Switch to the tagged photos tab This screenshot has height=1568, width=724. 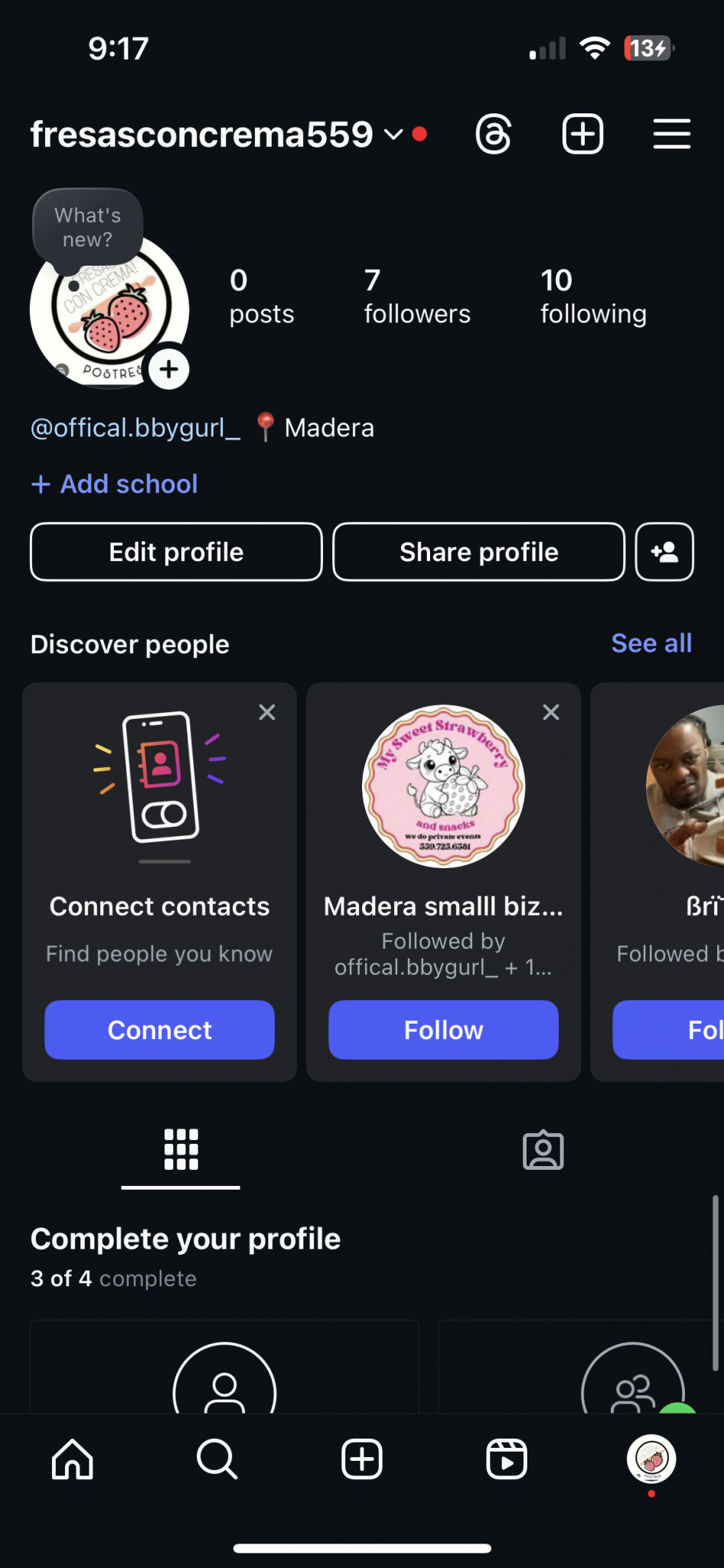point(543,1150)
